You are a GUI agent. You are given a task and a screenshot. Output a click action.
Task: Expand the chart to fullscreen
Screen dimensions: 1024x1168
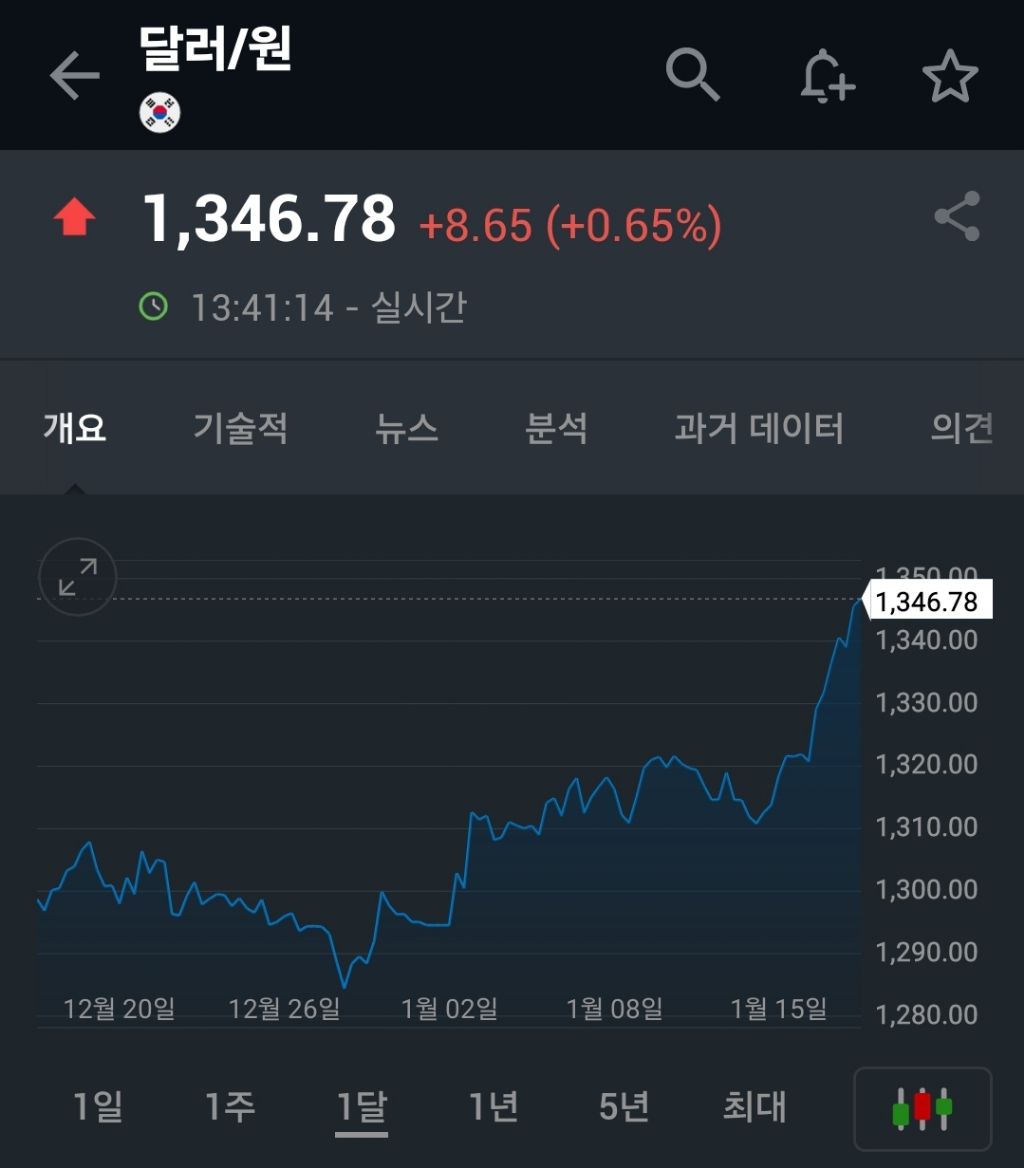click(x=77, y=577)
